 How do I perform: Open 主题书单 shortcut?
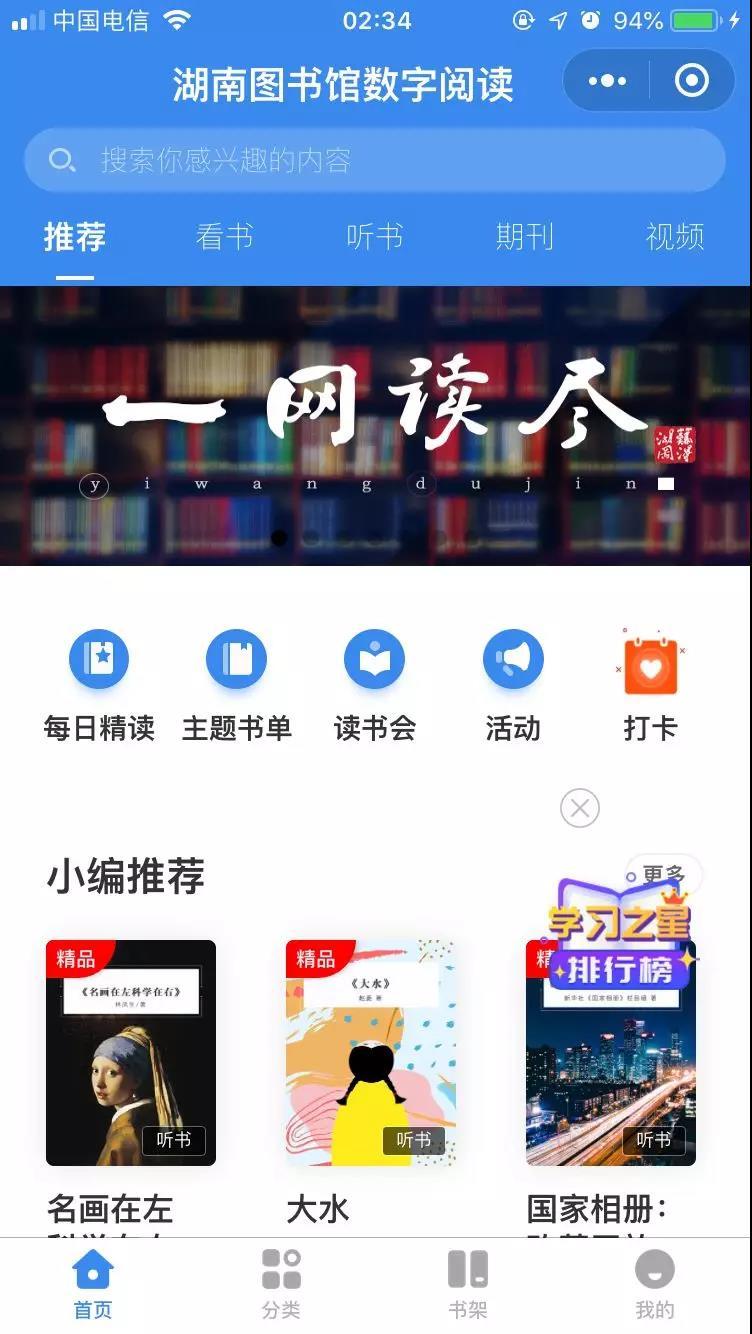click(x=236, y=685)
